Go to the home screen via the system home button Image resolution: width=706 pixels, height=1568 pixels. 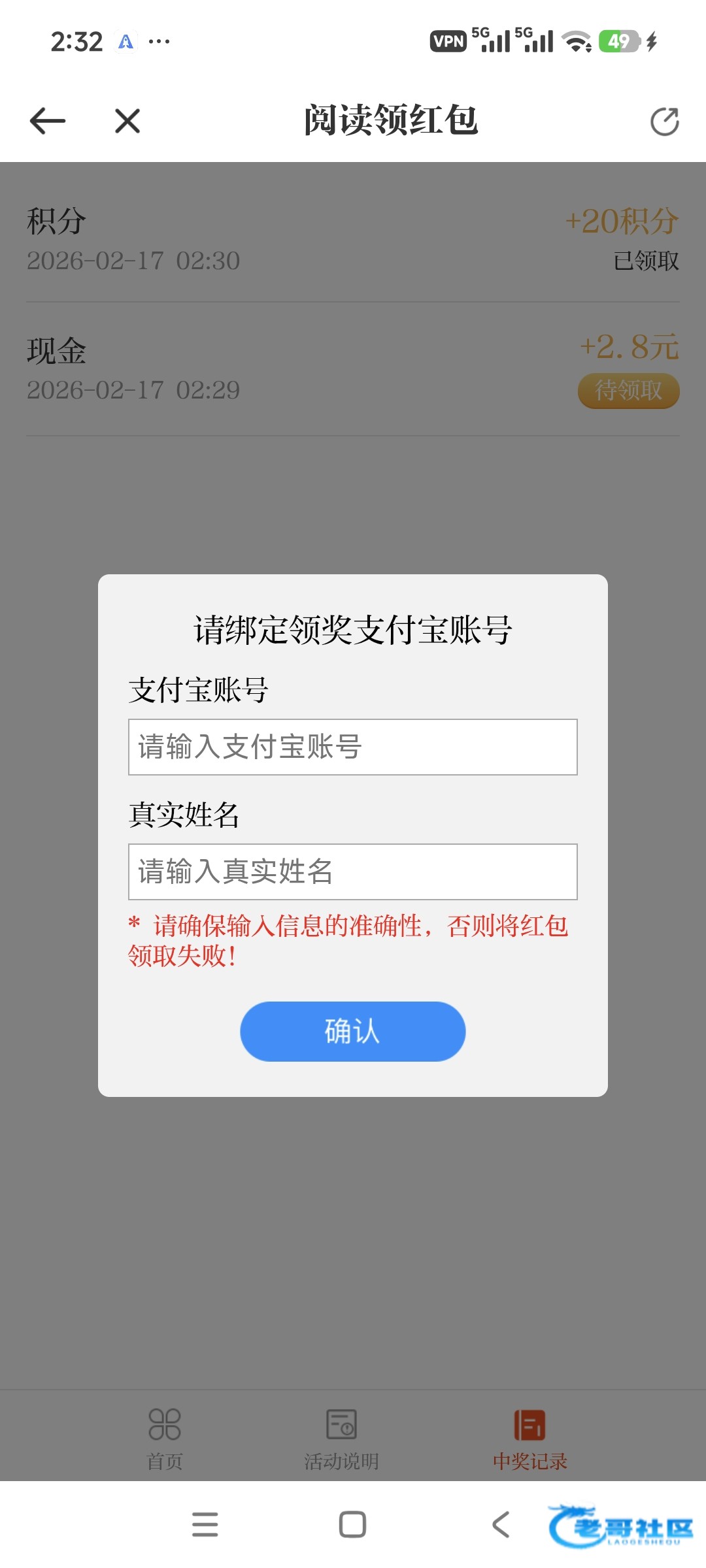pyautogui.click(x=352, y=1524)
